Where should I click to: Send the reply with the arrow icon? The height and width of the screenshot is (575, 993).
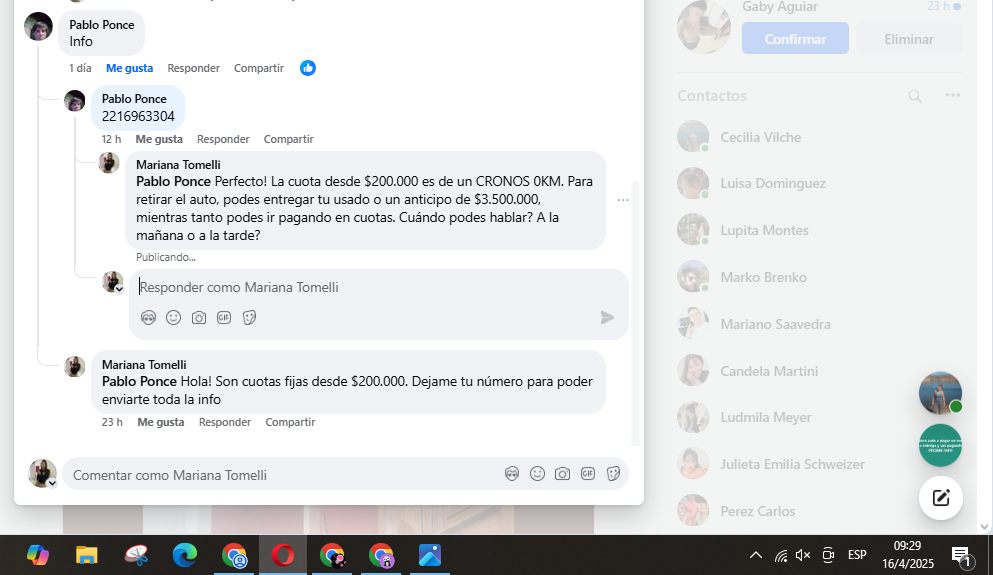[x=607, y=318]
